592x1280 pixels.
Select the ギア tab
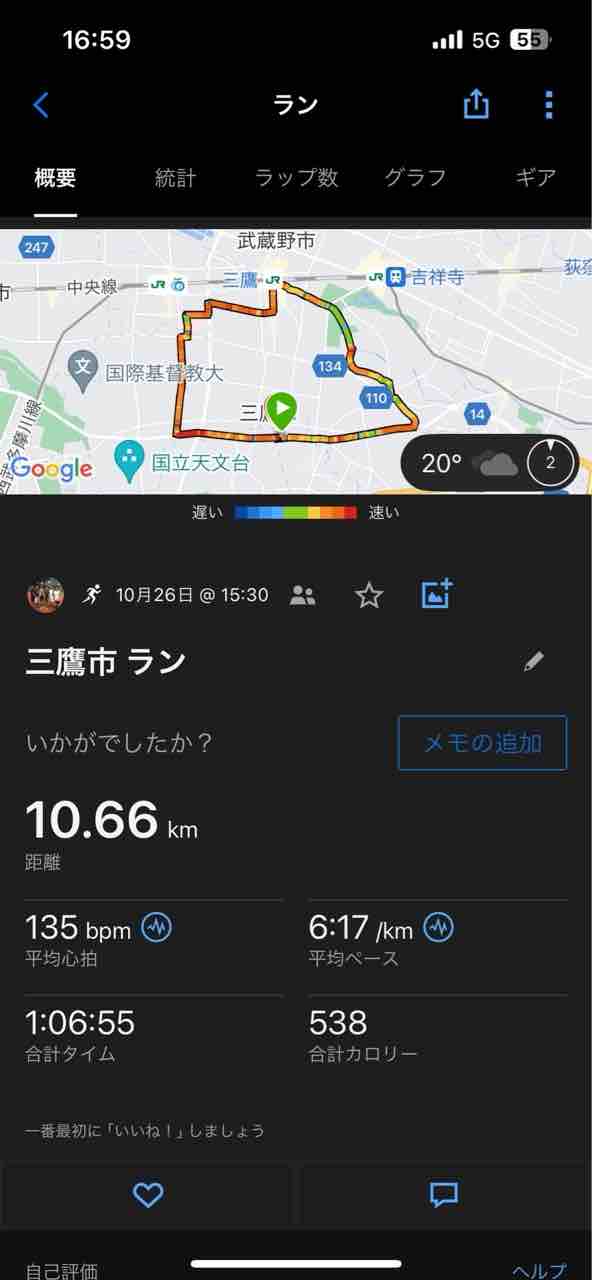point(536,178)
